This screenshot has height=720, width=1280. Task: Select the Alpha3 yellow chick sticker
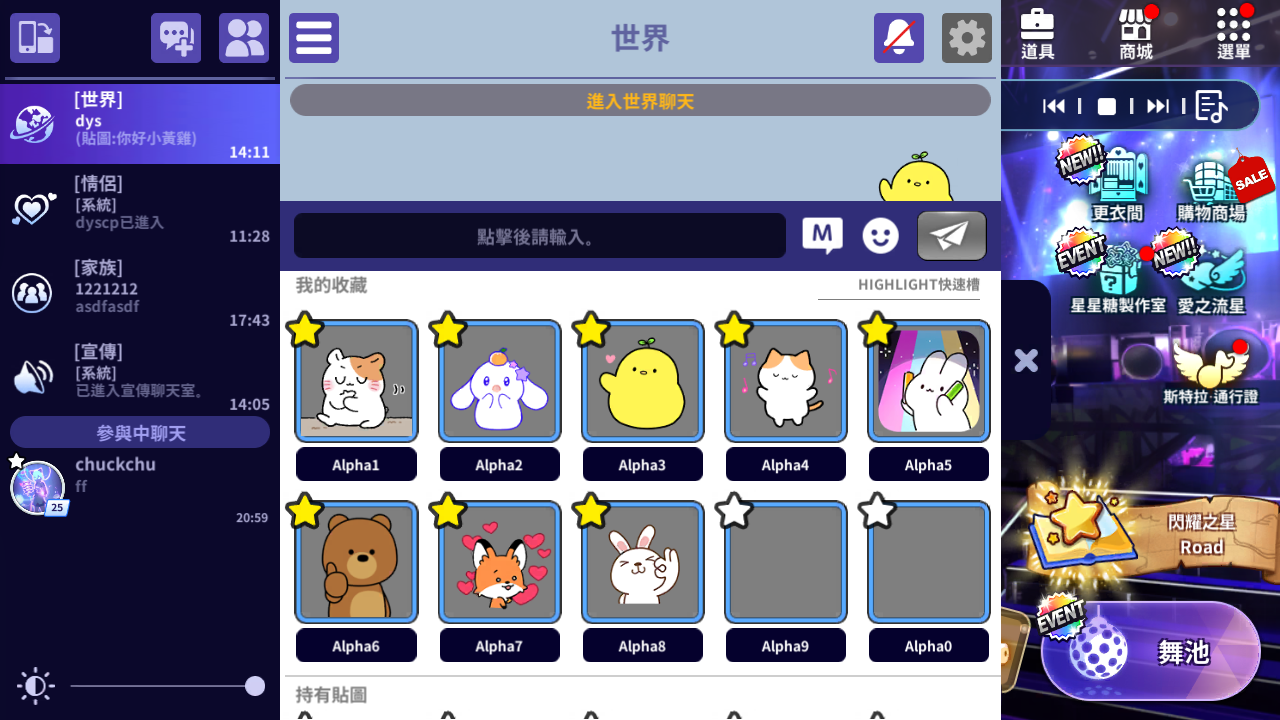(x=642, y=382)
